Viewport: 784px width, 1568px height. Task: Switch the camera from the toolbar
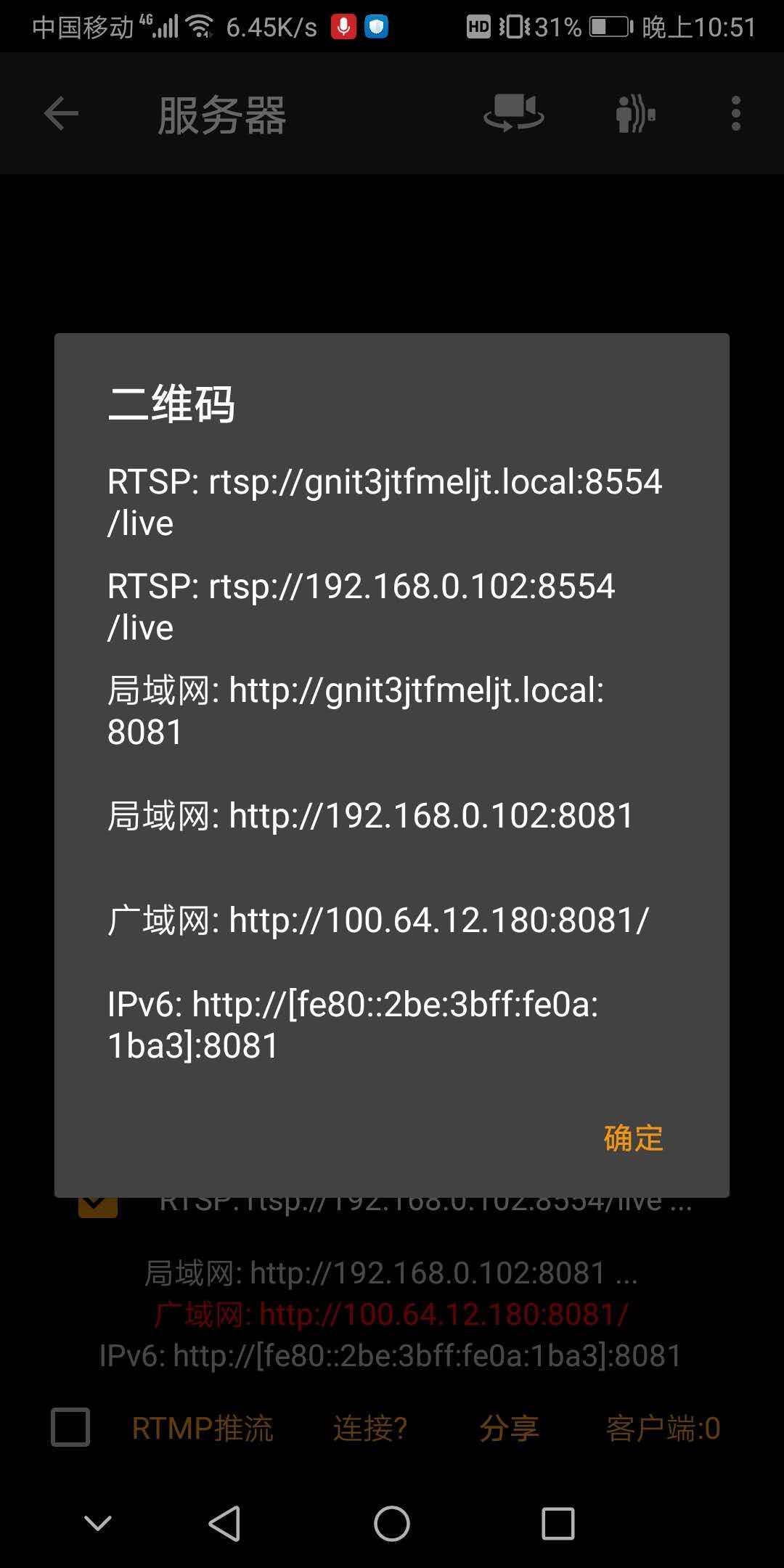click(514, 114)
